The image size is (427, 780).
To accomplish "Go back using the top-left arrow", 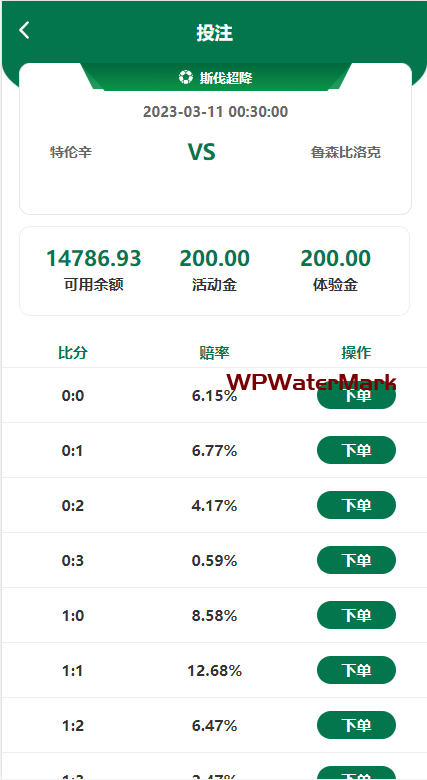I will [24, 30].
